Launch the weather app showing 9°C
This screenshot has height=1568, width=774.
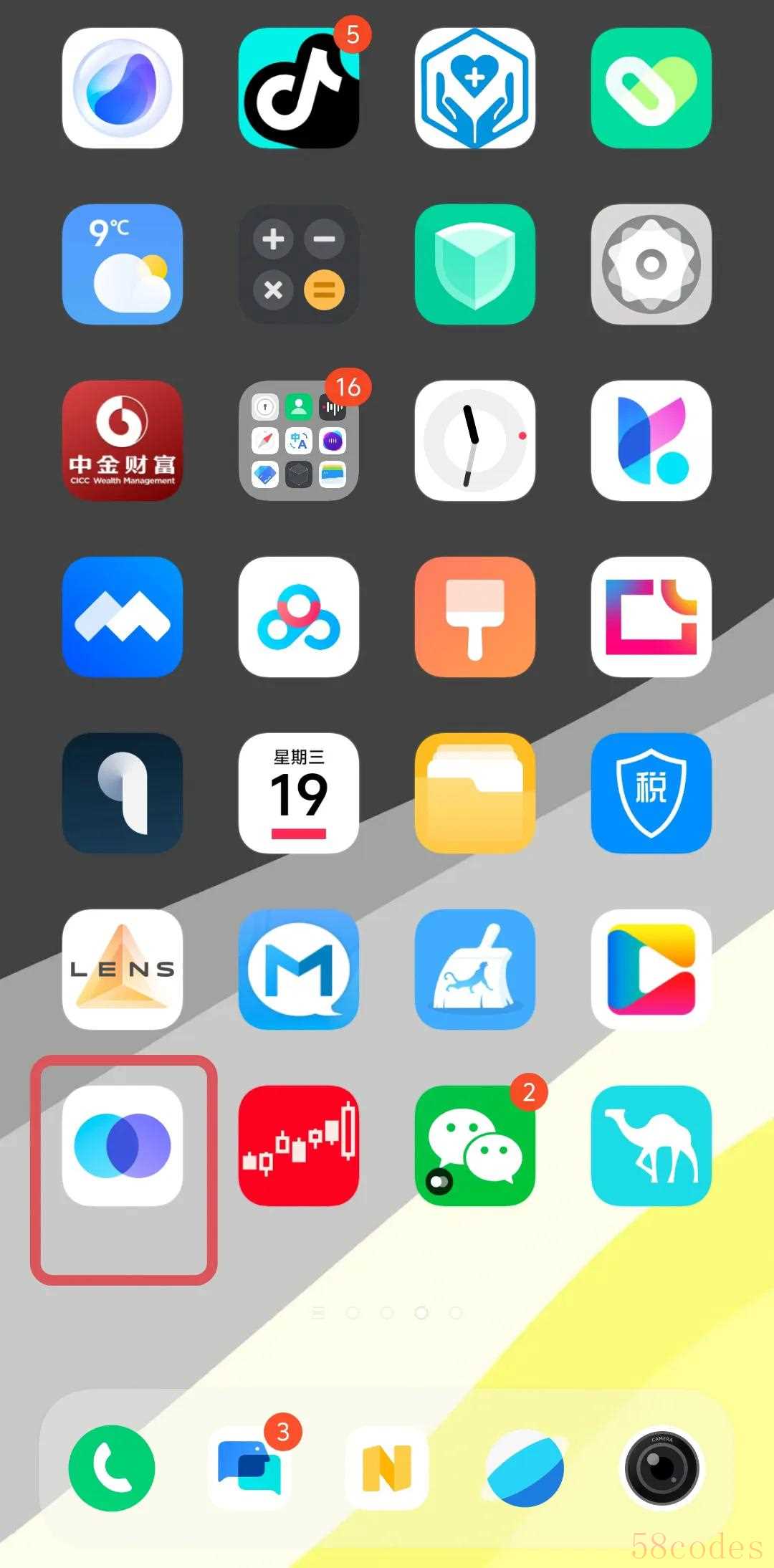(x=123, y=264)
